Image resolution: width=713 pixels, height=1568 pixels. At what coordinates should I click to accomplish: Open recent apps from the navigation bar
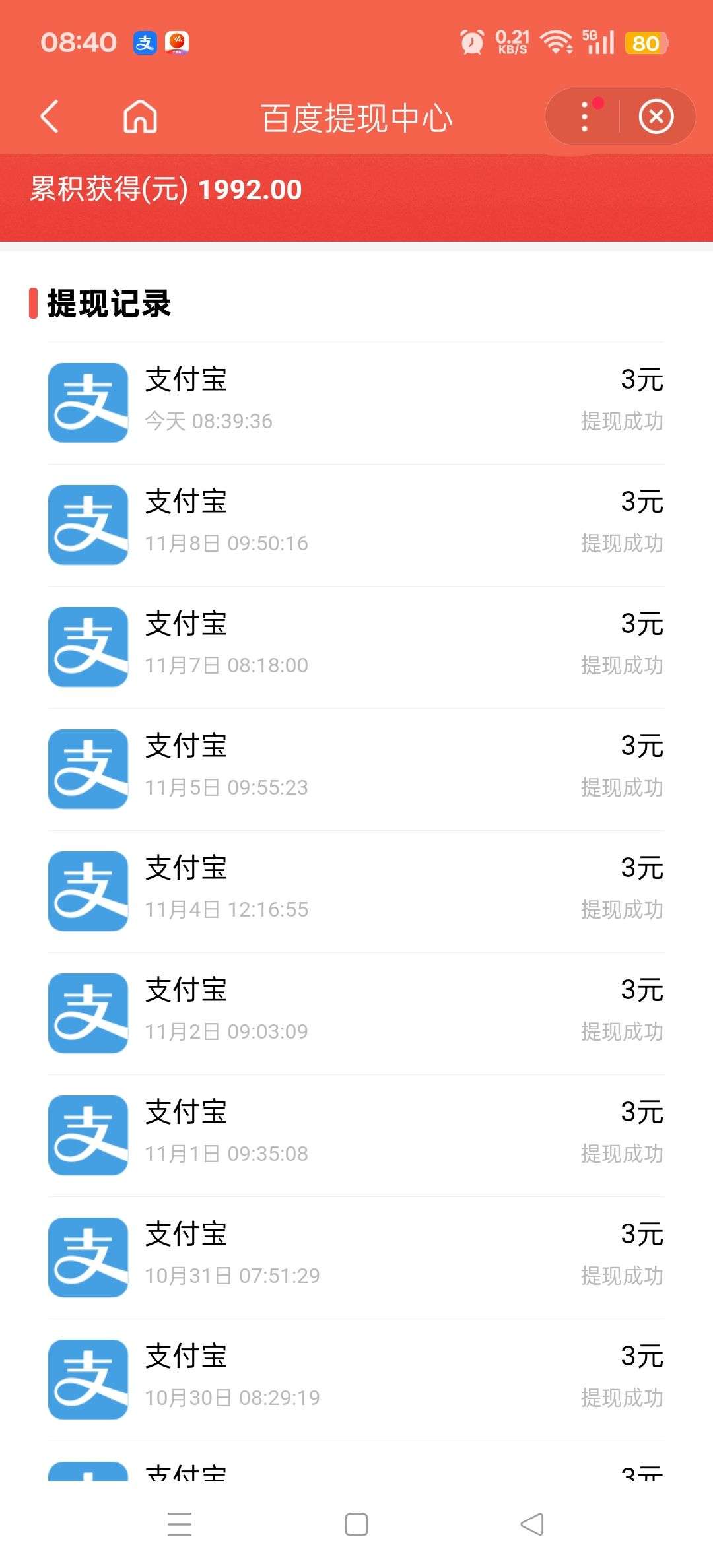(179, 1524)
